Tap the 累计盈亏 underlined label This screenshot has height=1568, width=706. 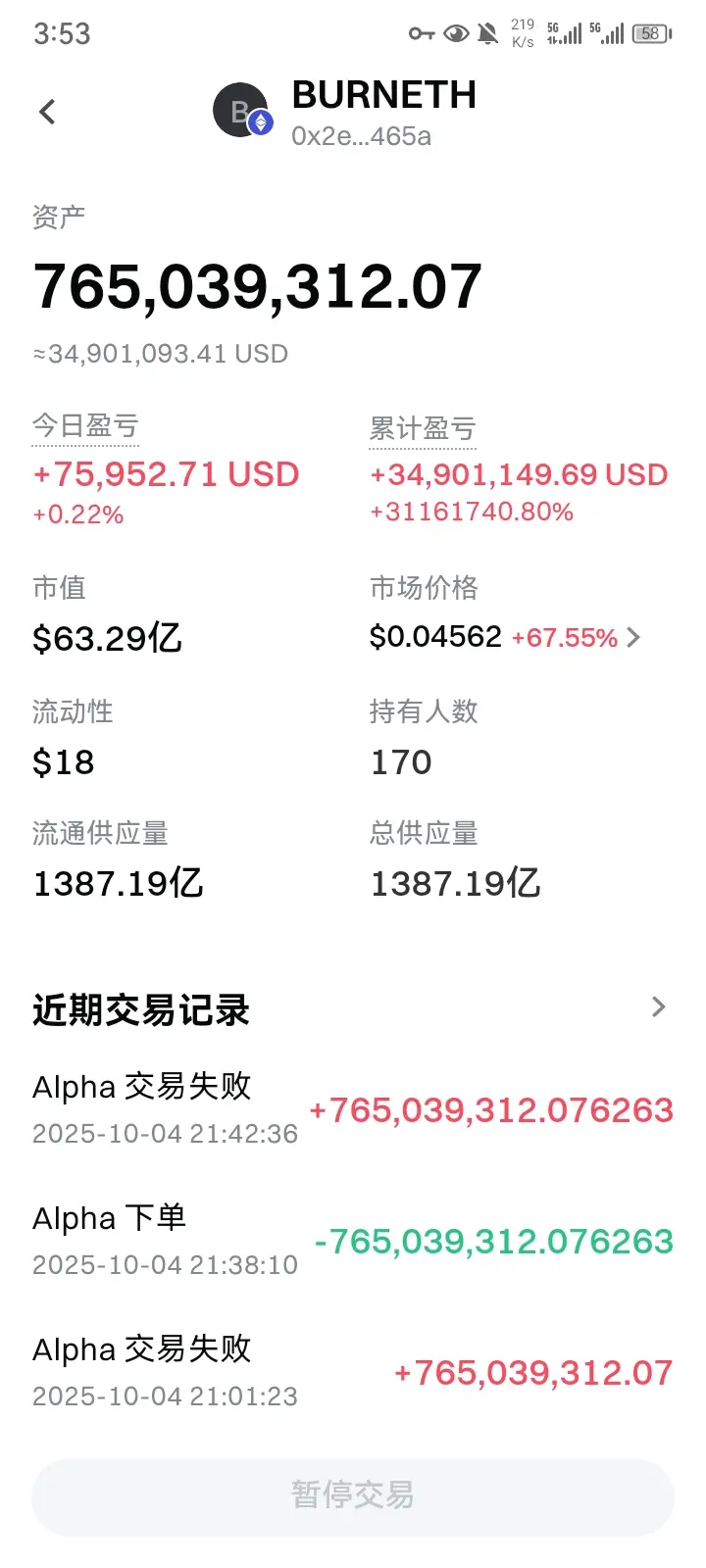tap(423, 429)
